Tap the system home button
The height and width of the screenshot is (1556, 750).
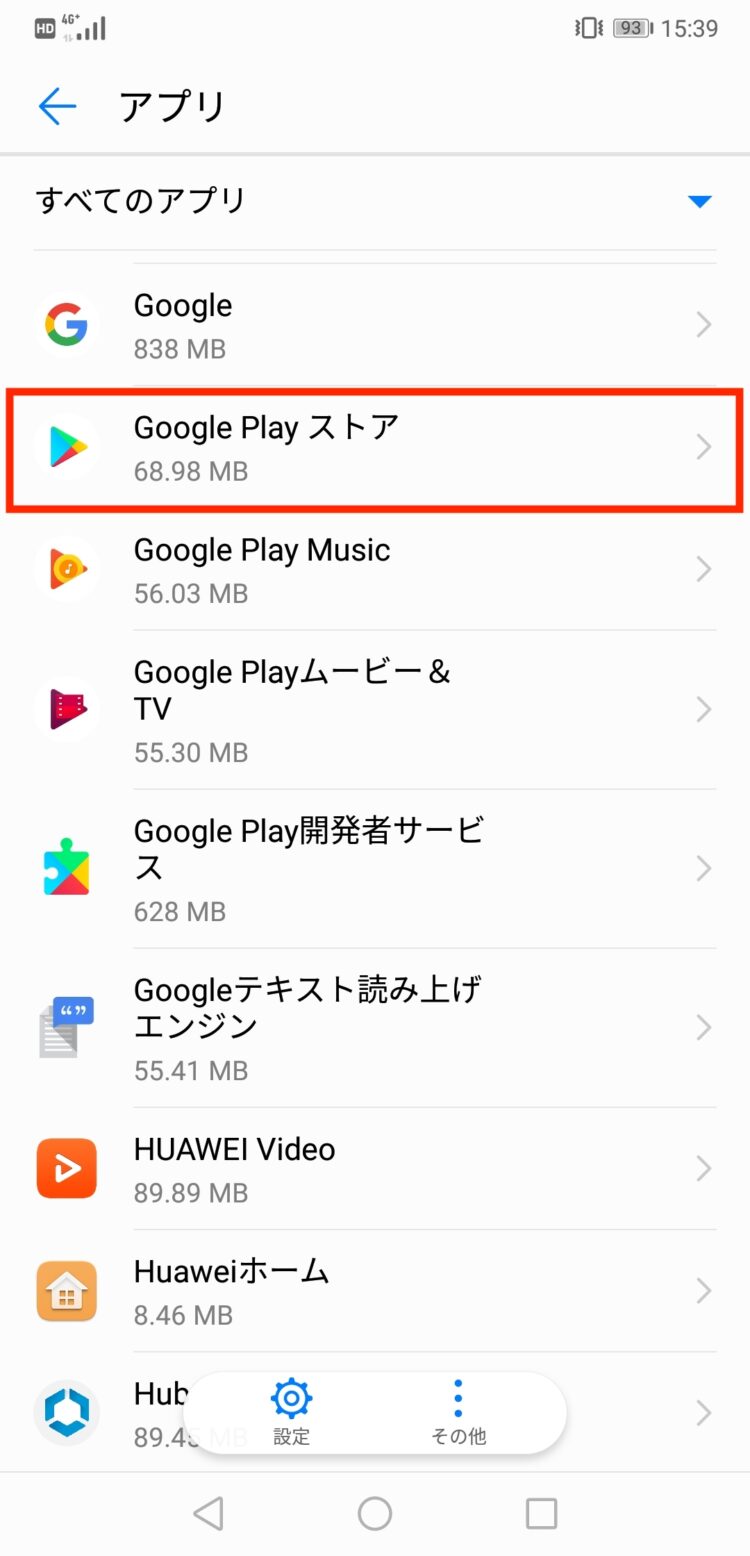pos(375,1514)
